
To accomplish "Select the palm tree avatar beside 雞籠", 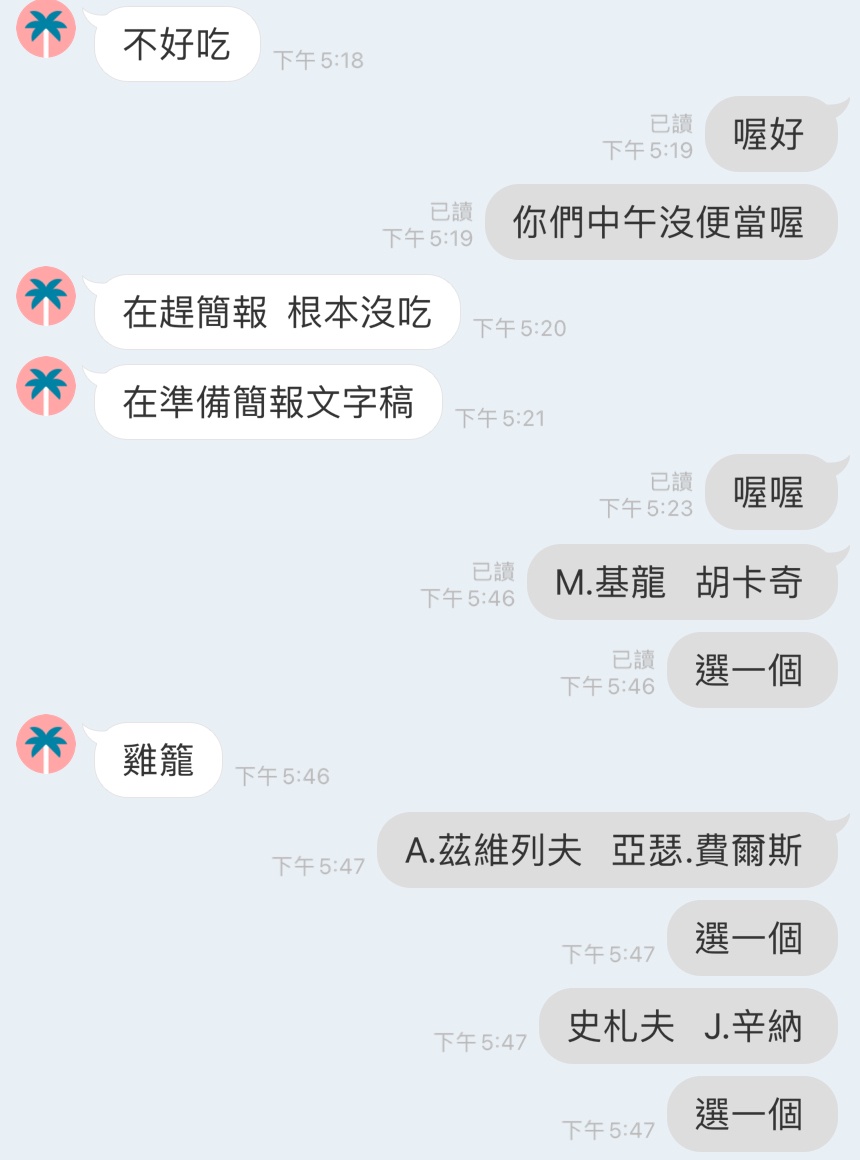I will [47, 744].
